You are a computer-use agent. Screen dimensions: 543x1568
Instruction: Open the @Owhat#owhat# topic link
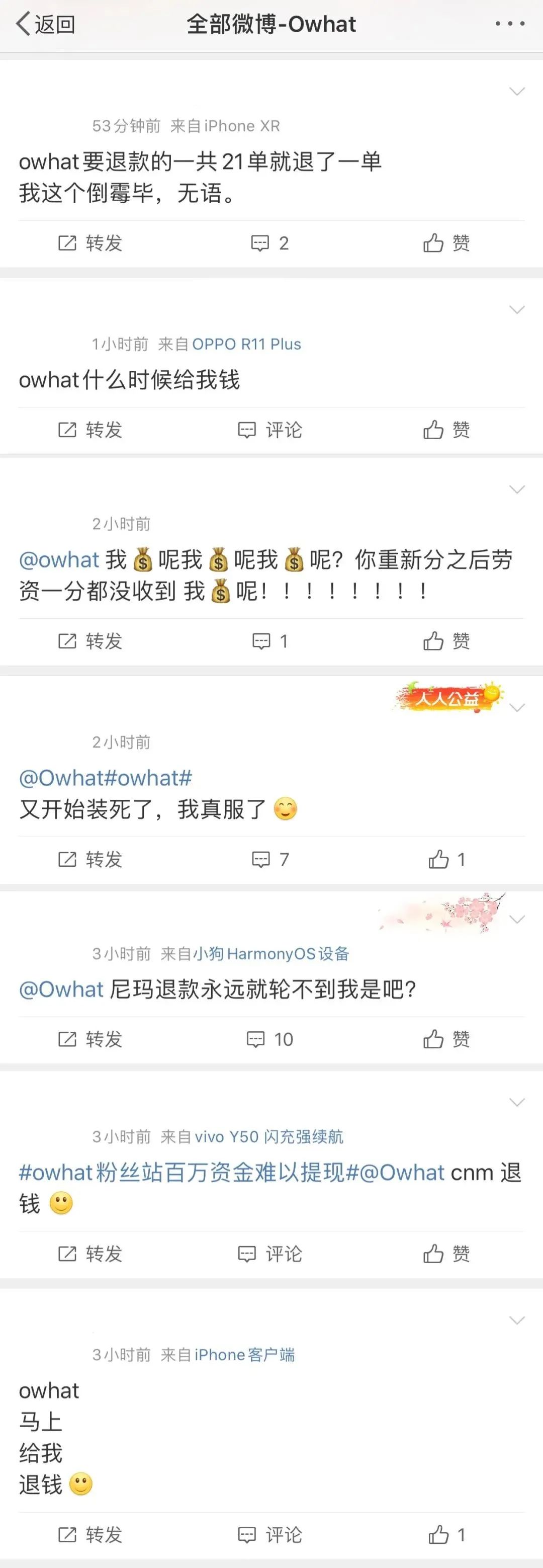tap(105, 778)
